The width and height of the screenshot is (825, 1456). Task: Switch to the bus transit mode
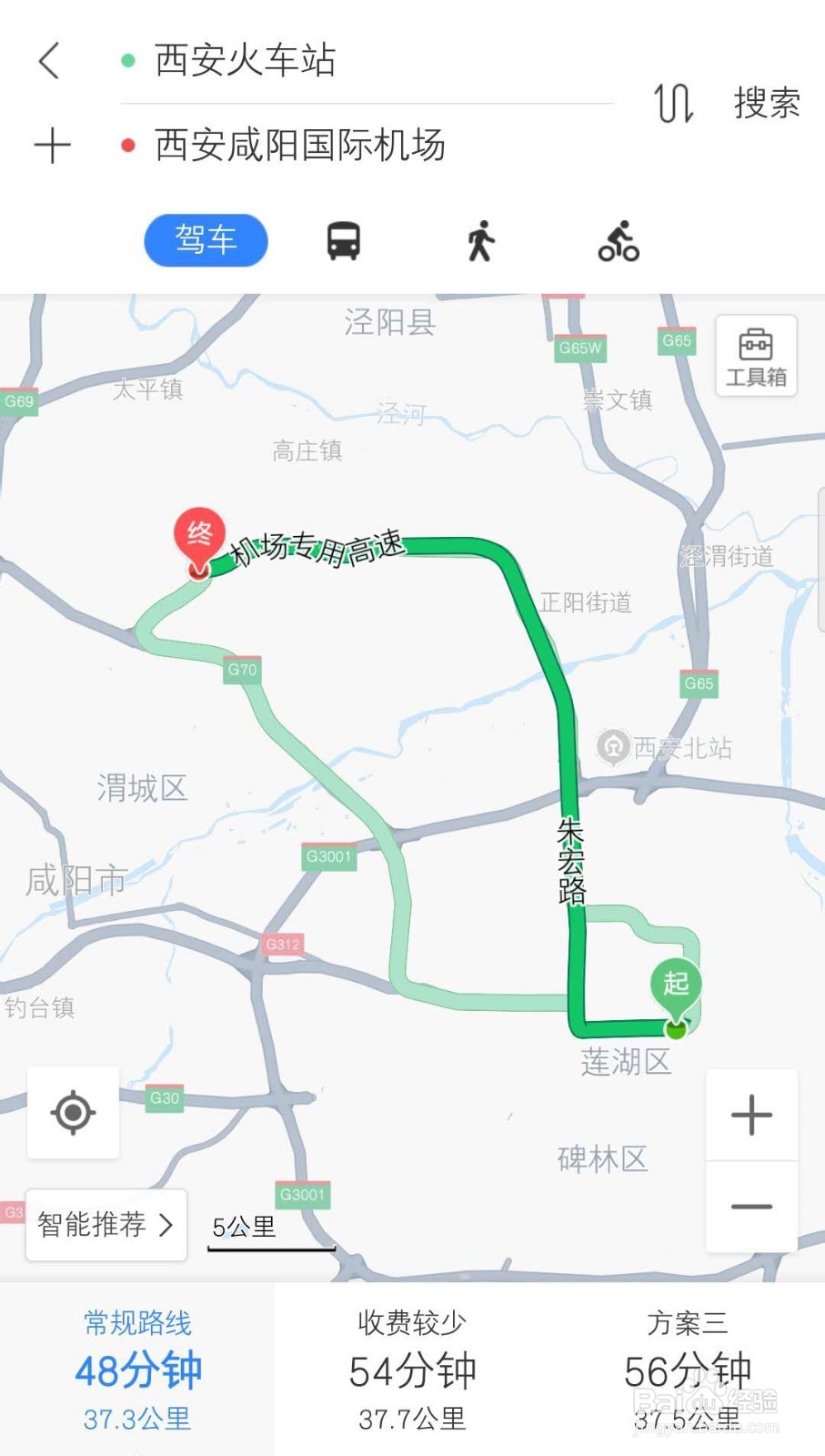(344, 241)
